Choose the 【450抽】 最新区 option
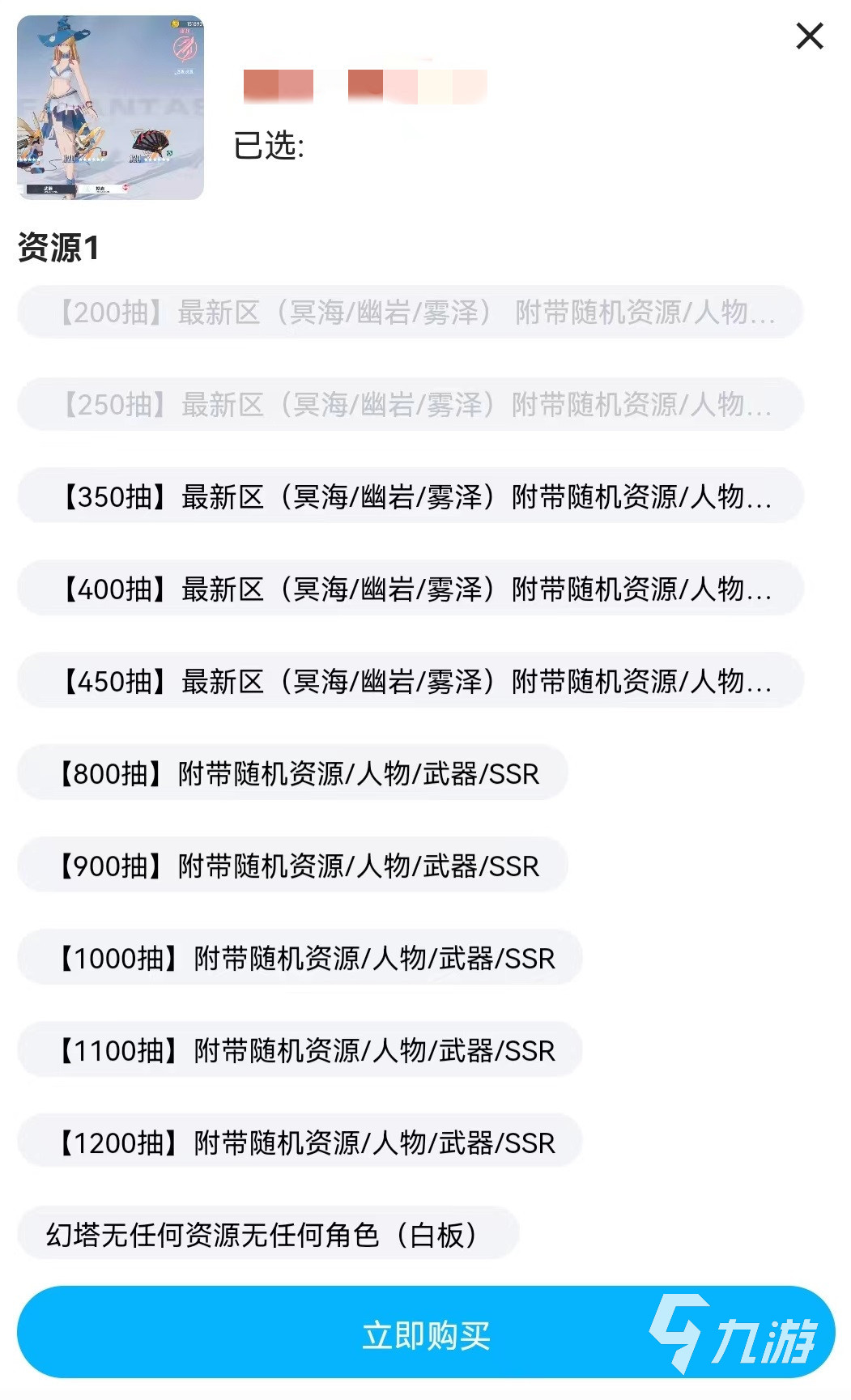This screenshot has height=1400, width=851. [410, 681]
